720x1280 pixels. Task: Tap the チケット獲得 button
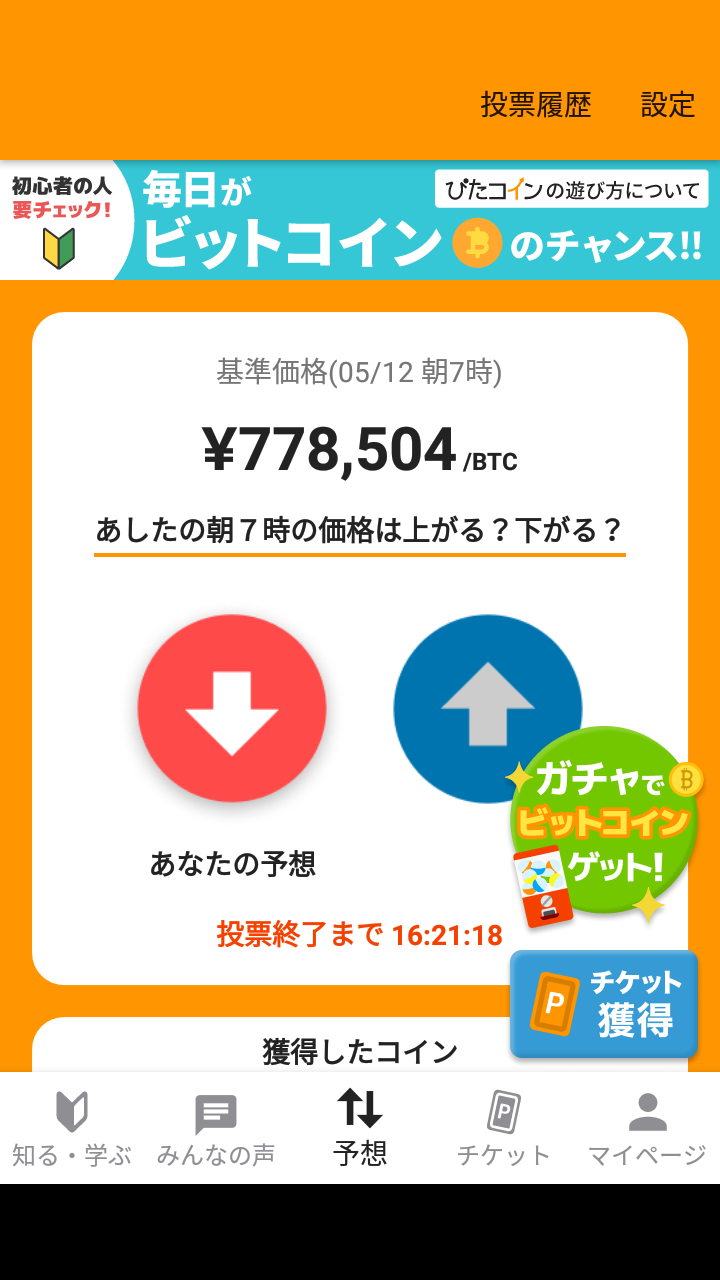click(x=604, y=1003)
